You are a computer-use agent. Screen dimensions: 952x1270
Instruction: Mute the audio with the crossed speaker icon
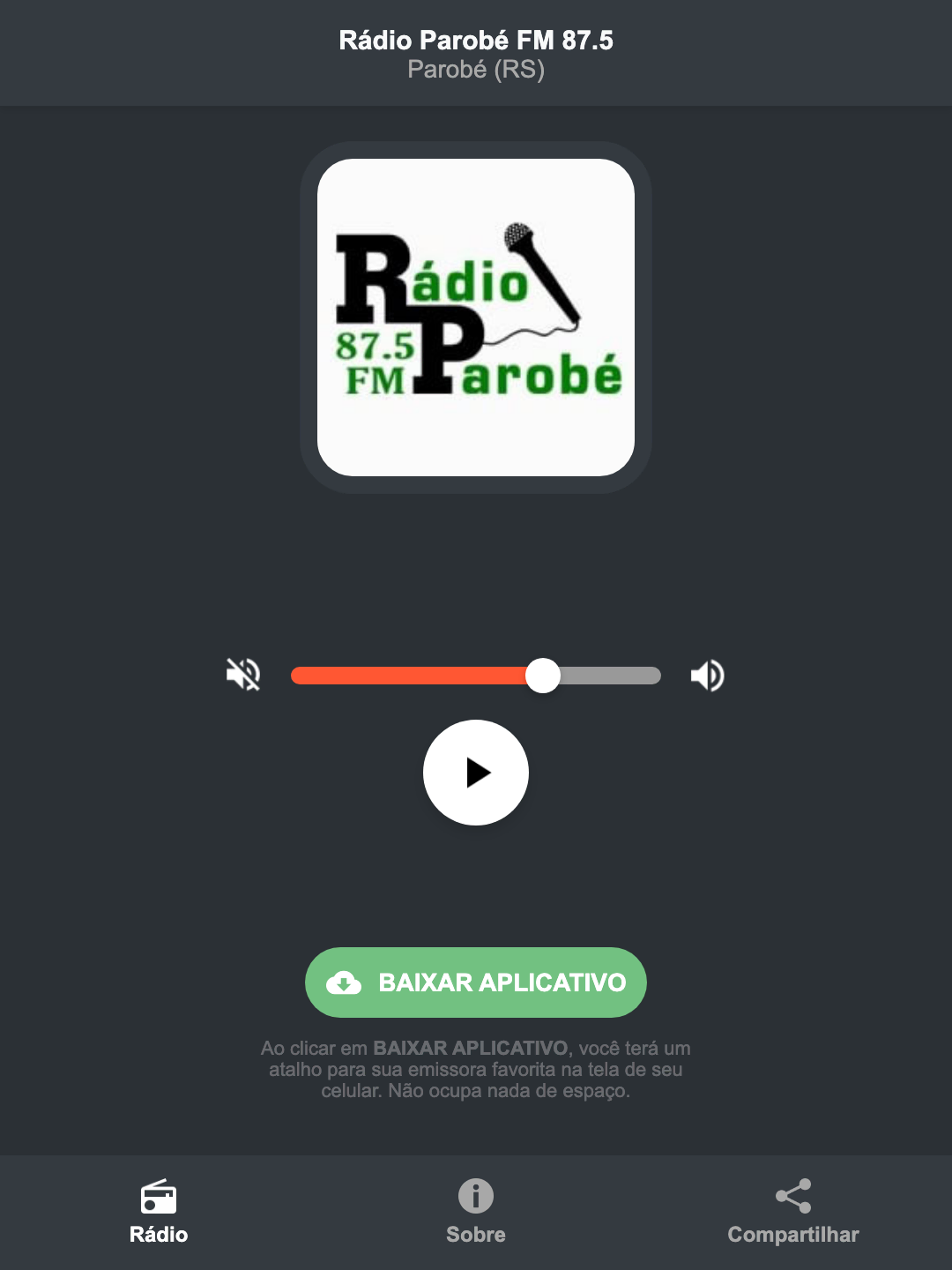(x=243, y=675)
